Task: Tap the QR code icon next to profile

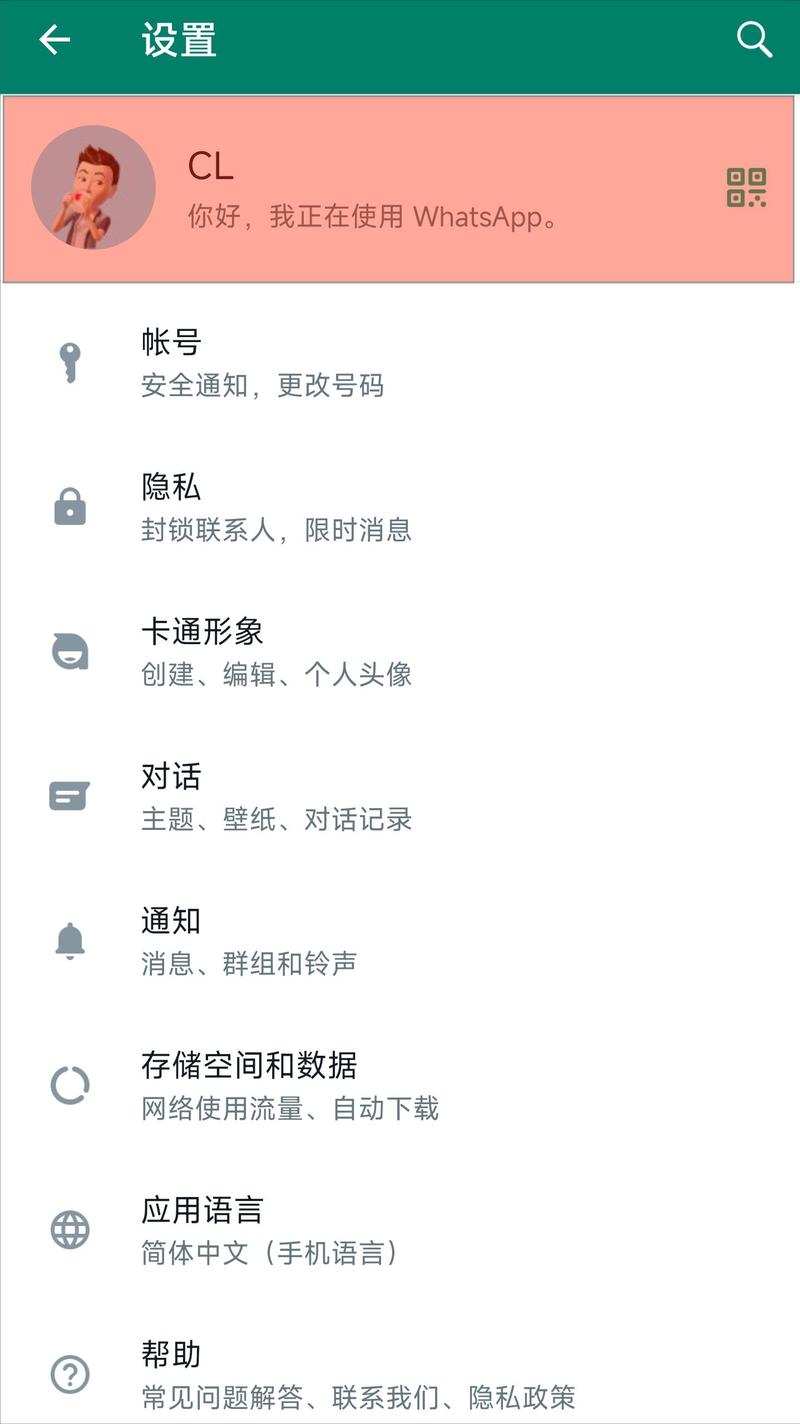Action: tap(744, 187)
